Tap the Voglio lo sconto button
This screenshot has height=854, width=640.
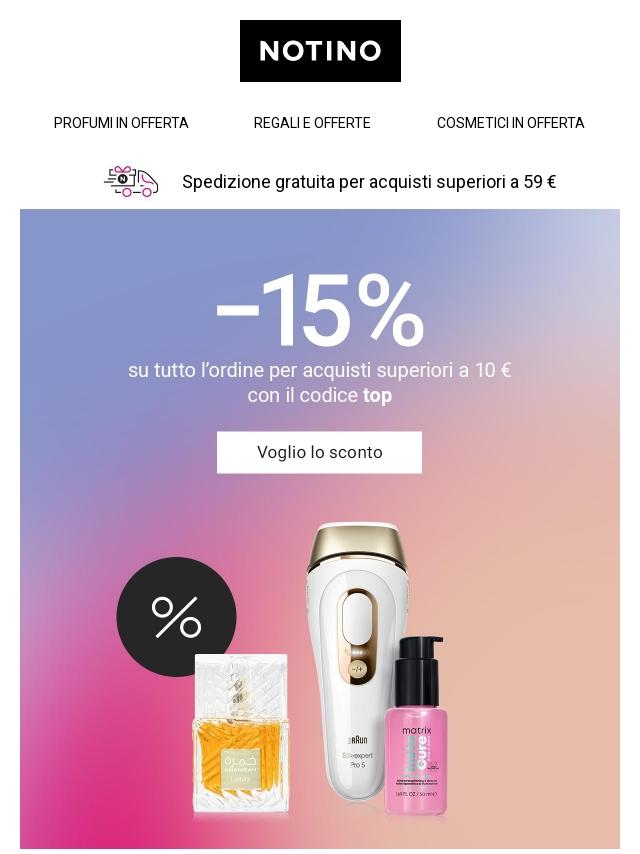pos(319,452)
